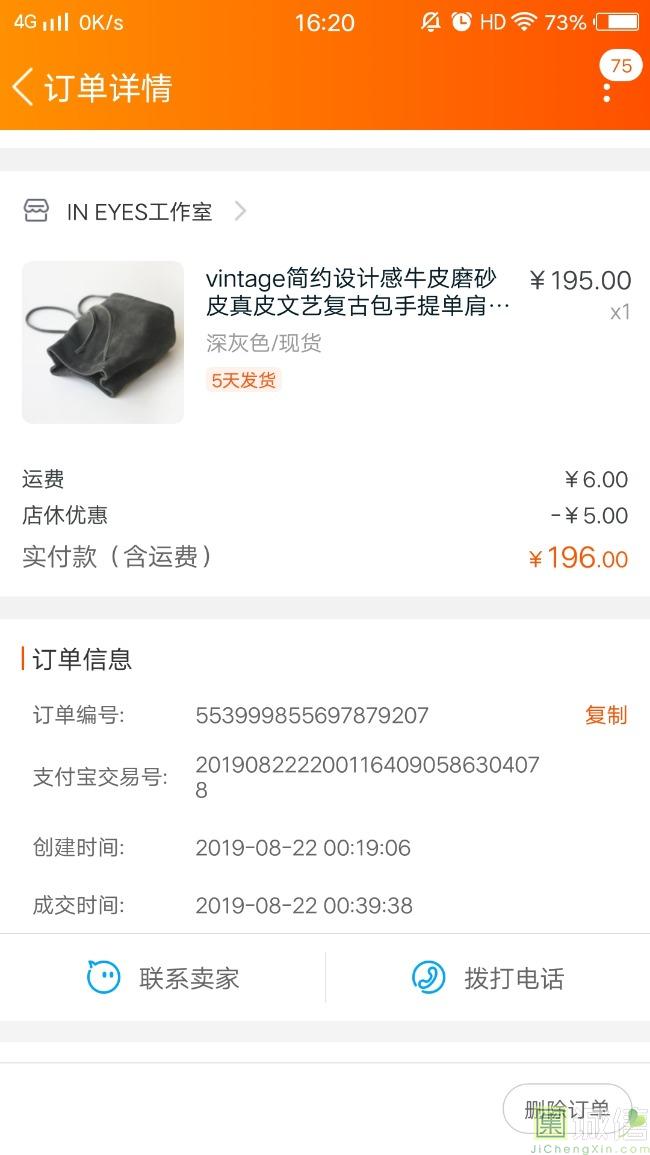Screen dimensions: 650x1155
Task: Open the vintage leather bag product
Action: click(326, 342)
